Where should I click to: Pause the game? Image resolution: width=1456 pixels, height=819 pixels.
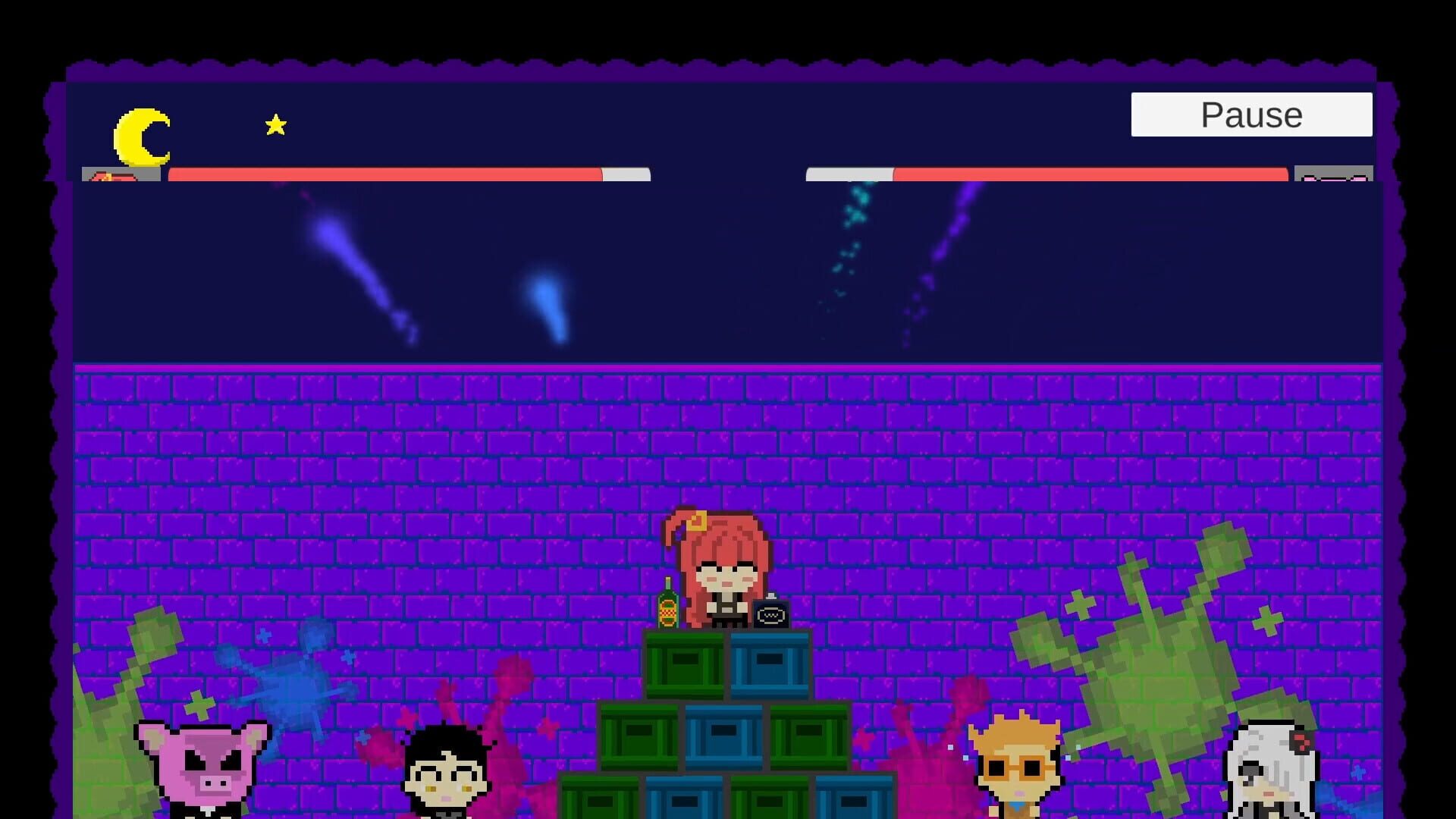pyautogui.click(x=1251, y=115)
